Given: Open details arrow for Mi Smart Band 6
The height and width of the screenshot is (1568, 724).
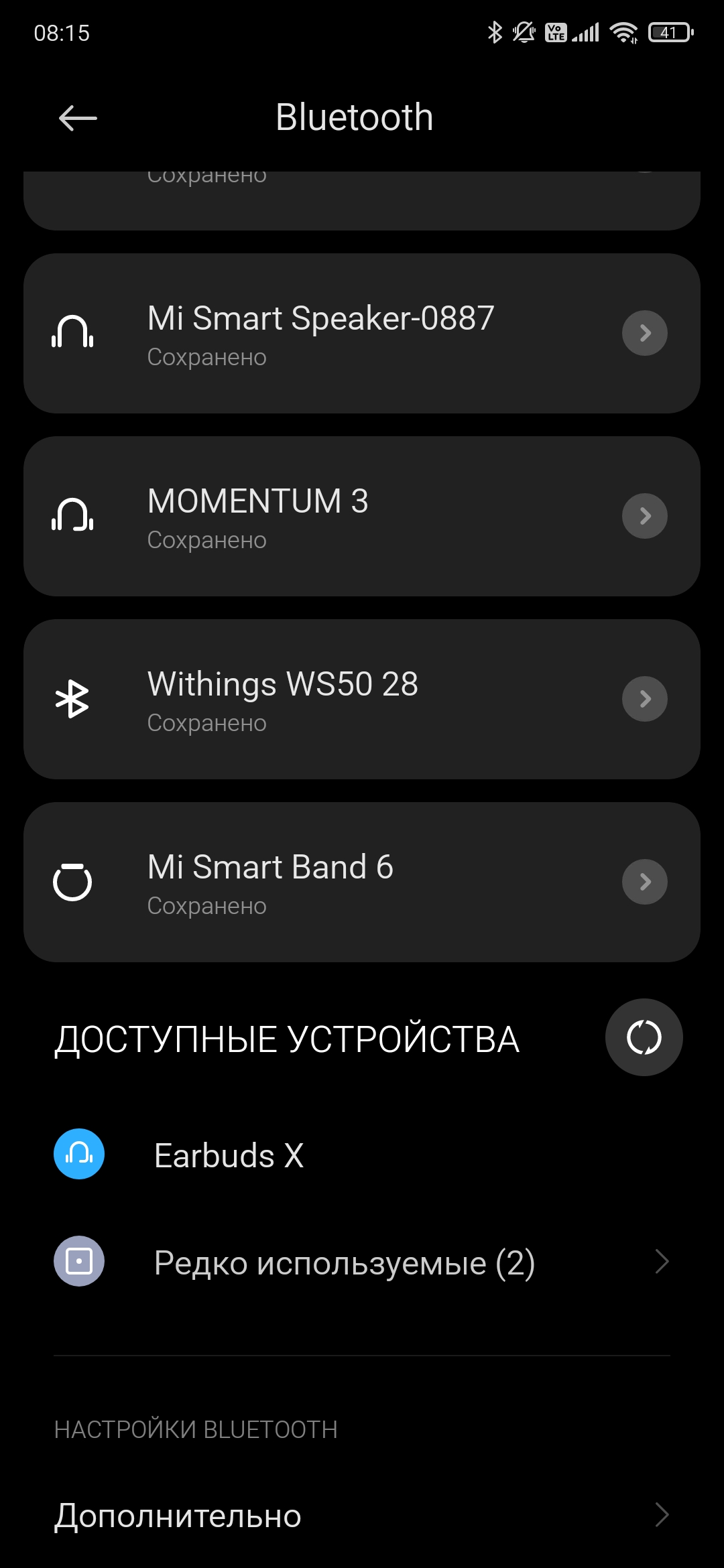Looking at the screenshot, I should pos(644,882).
